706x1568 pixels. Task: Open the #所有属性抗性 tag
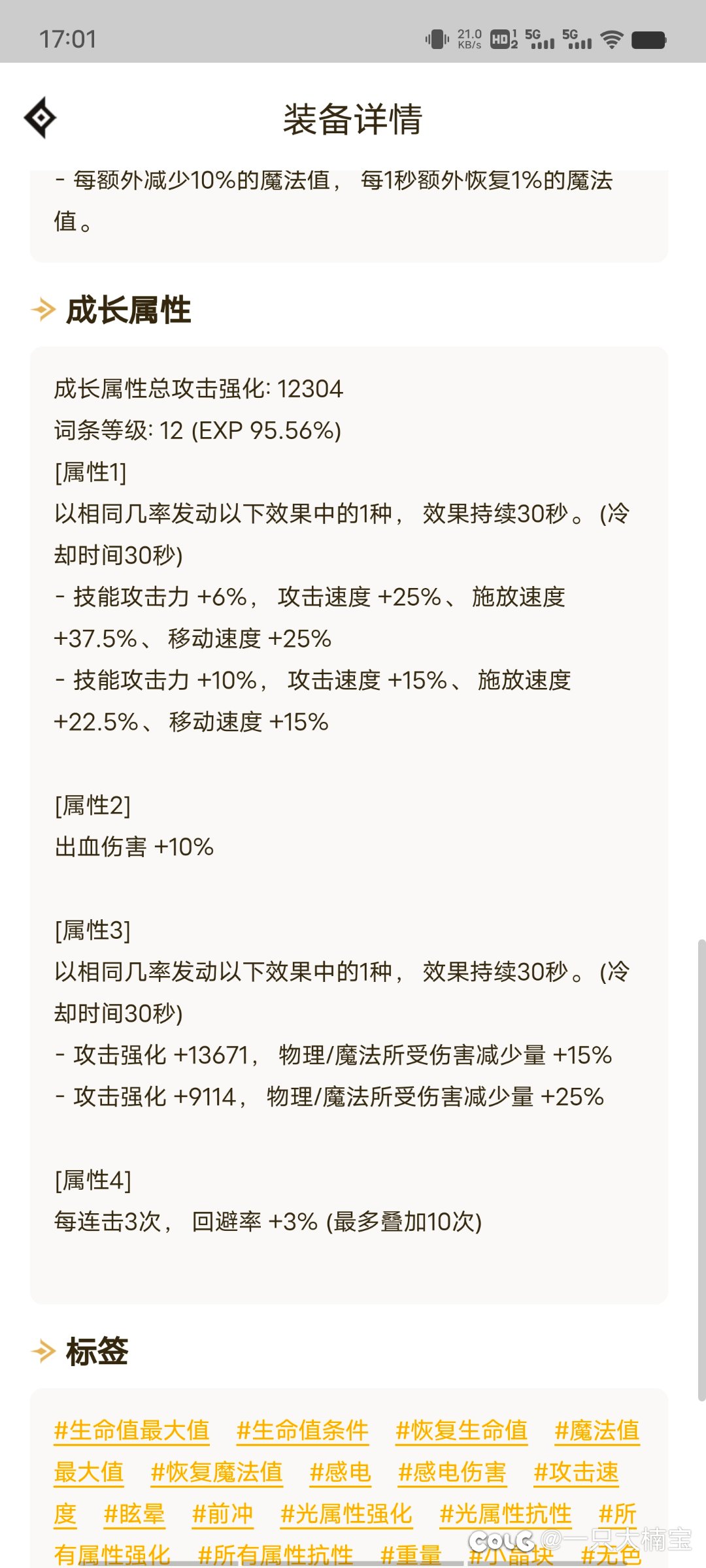click(275, 1554)
